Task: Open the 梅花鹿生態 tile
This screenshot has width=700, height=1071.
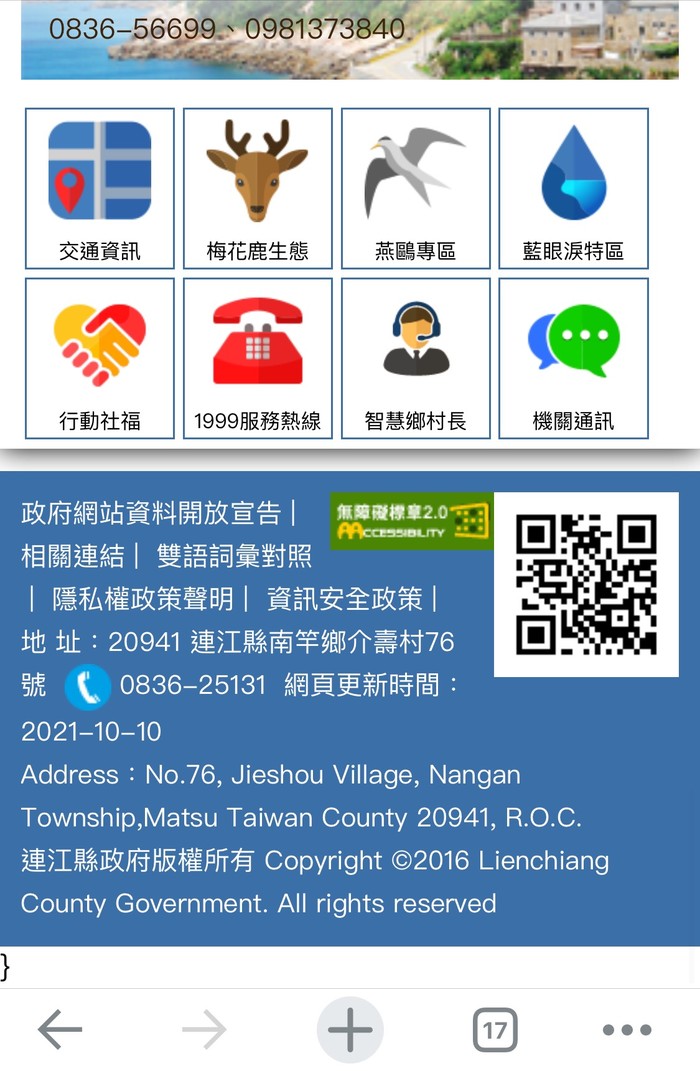Action: [257, 188]
